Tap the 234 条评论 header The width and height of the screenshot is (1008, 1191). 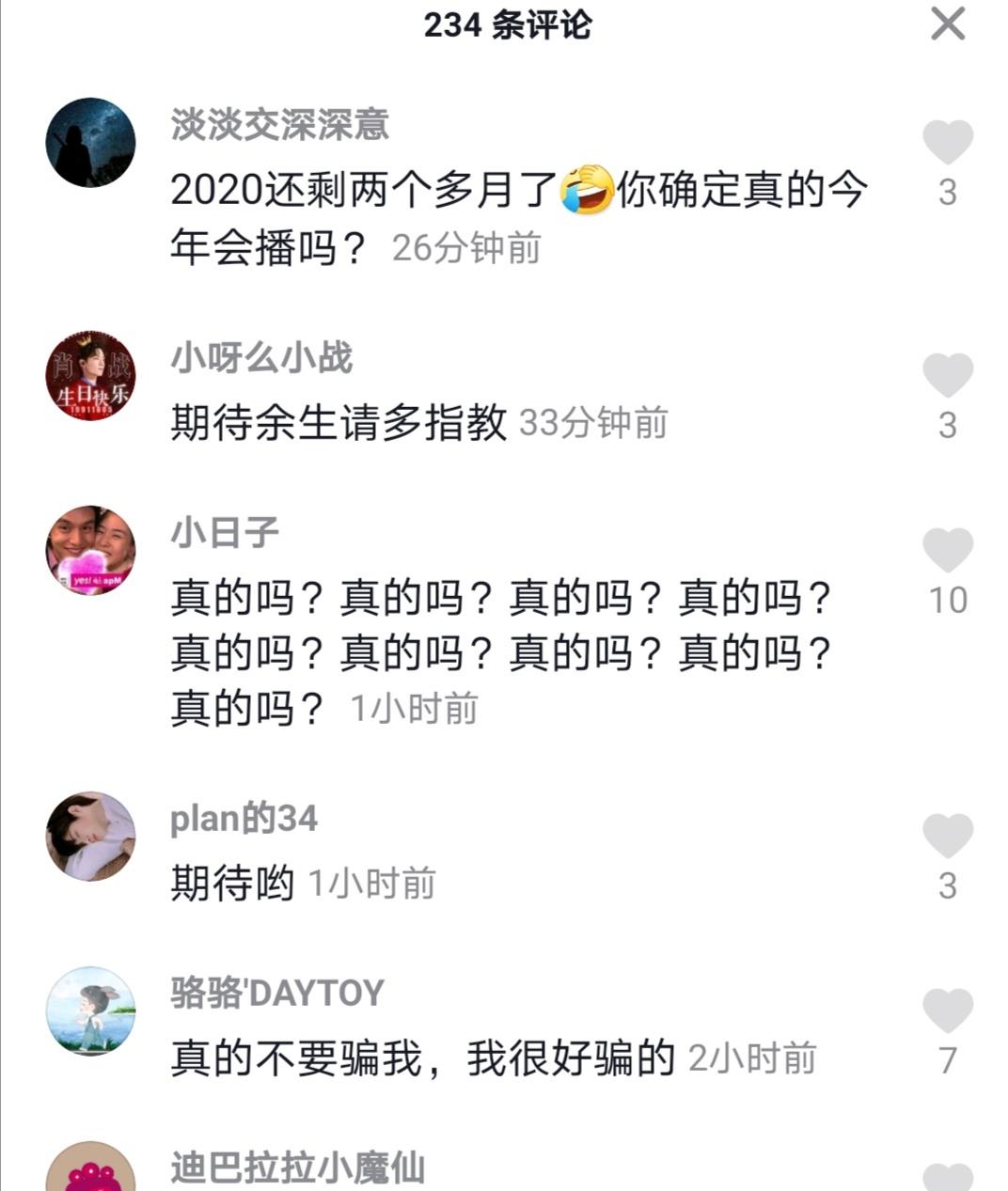[504, 25]
